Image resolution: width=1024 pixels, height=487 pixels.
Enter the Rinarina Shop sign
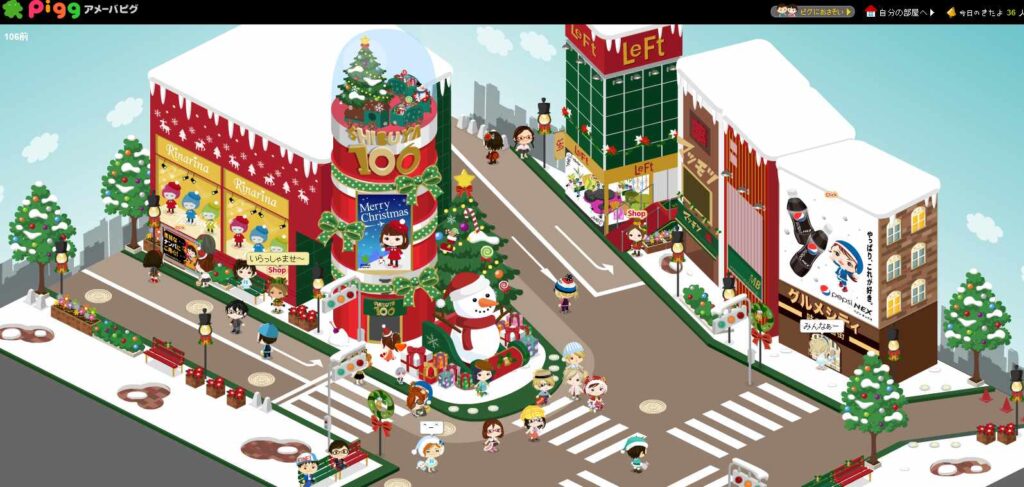tap(278, 270)
